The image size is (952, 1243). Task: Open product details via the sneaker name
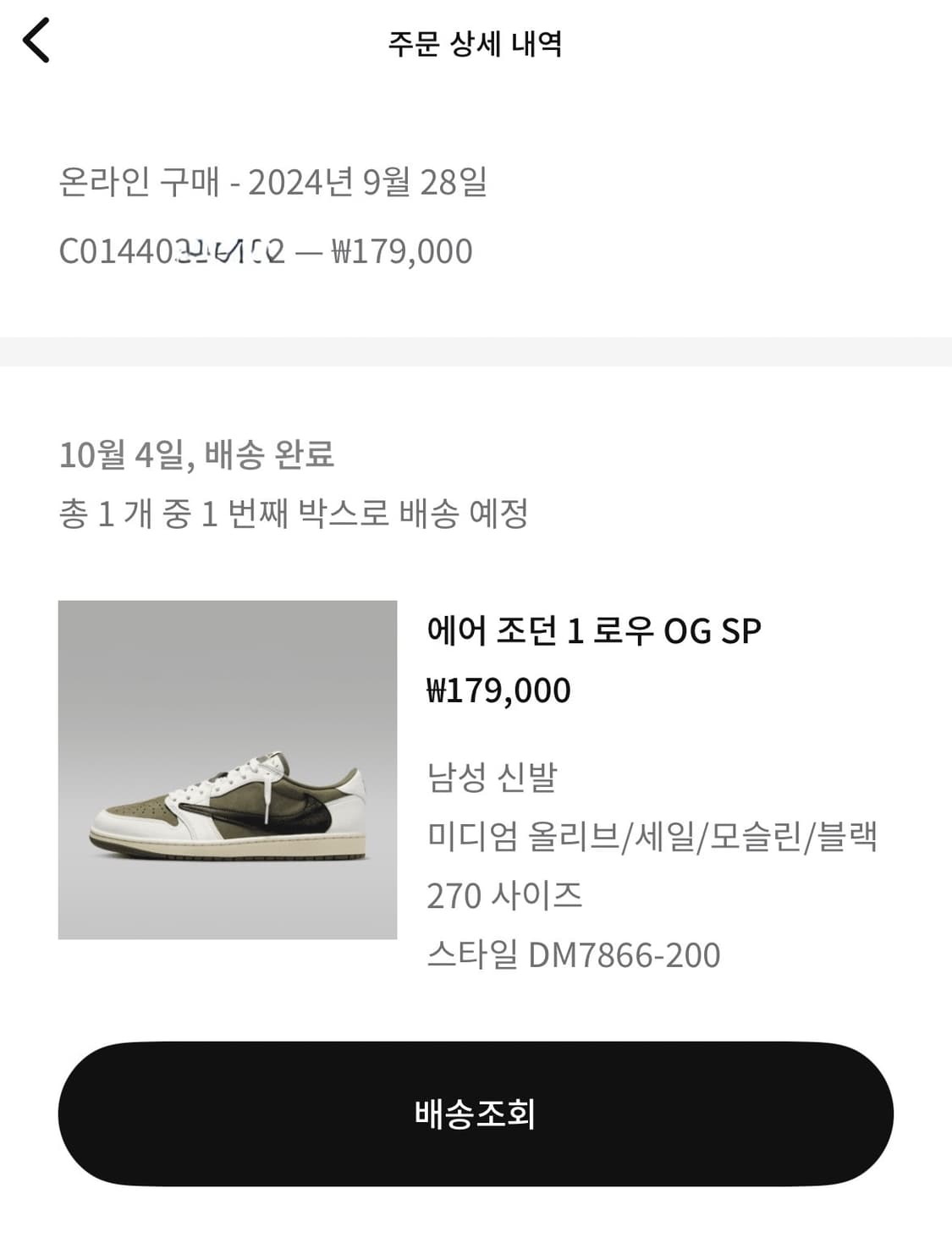click(592, 630)
